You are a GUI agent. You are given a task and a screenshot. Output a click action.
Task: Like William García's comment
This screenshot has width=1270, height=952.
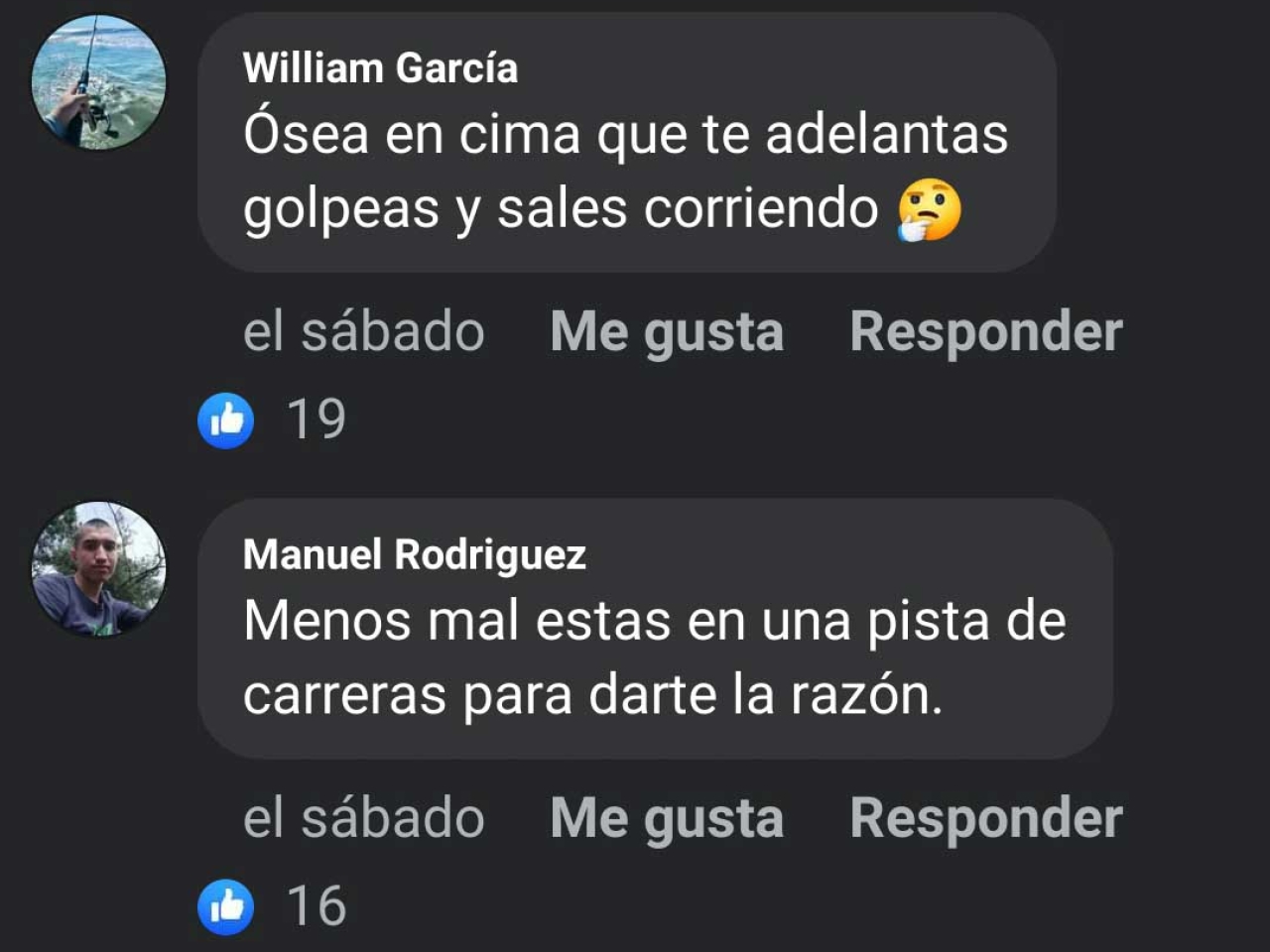point(667,331)
